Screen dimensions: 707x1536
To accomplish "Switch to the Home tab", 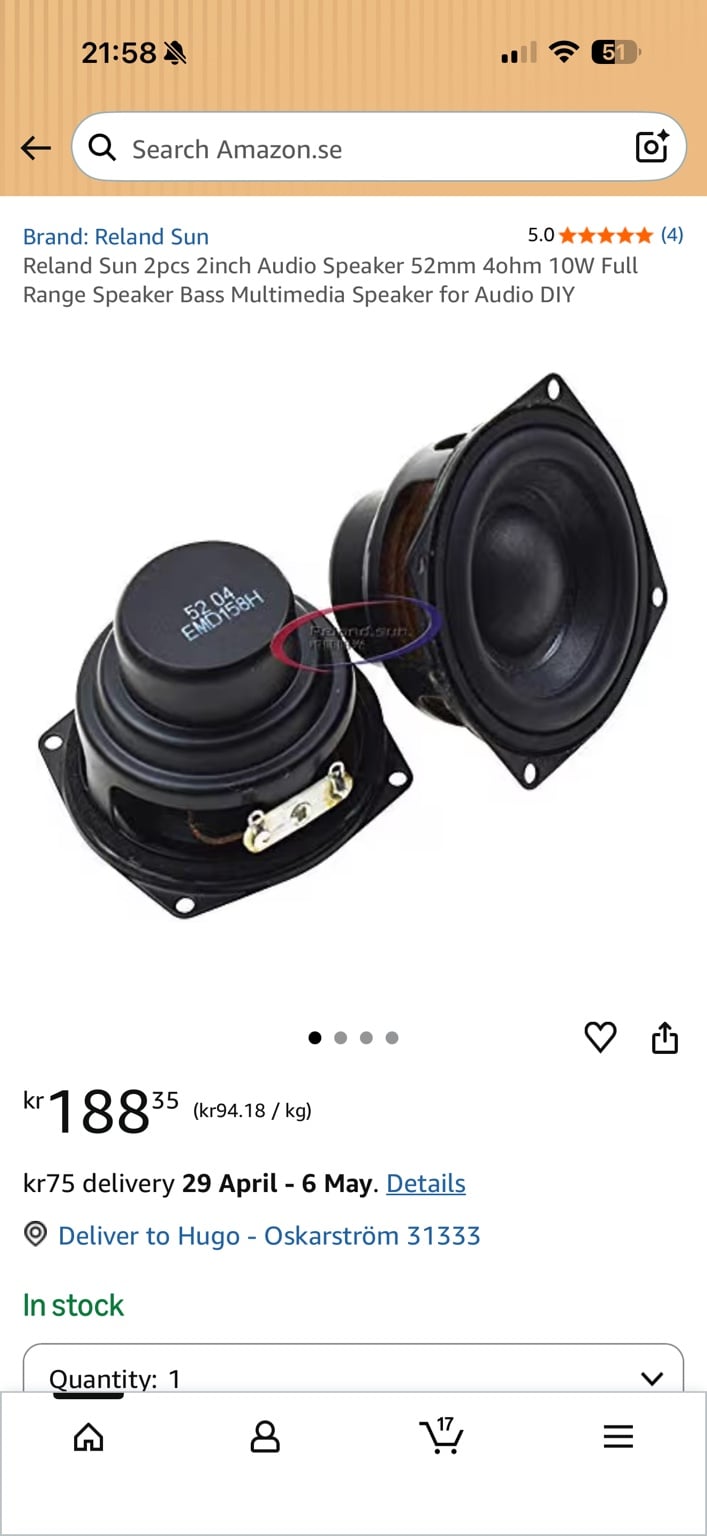I will click(89, 1438).
